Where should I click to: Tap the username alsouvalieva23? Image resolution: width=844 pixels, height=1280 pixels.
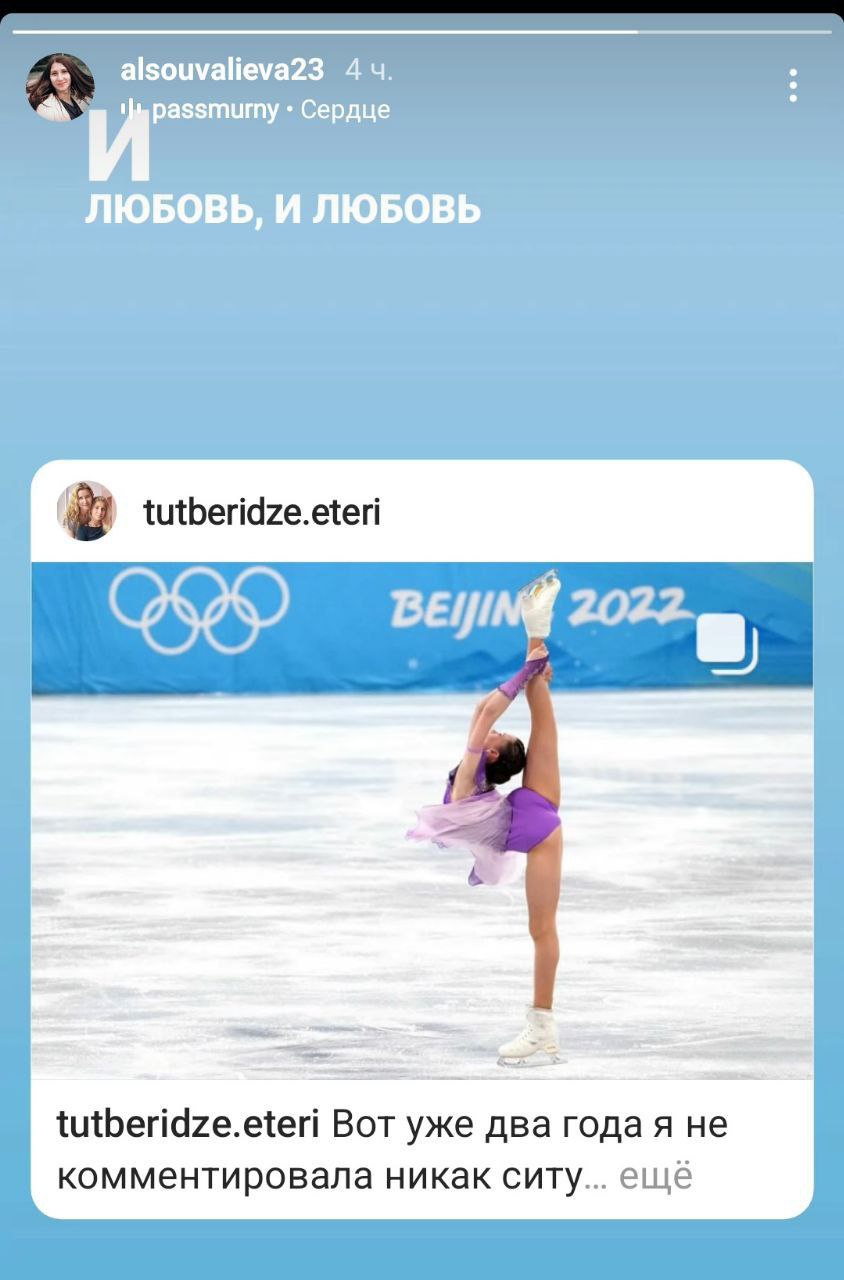click(x=222, y=69)
